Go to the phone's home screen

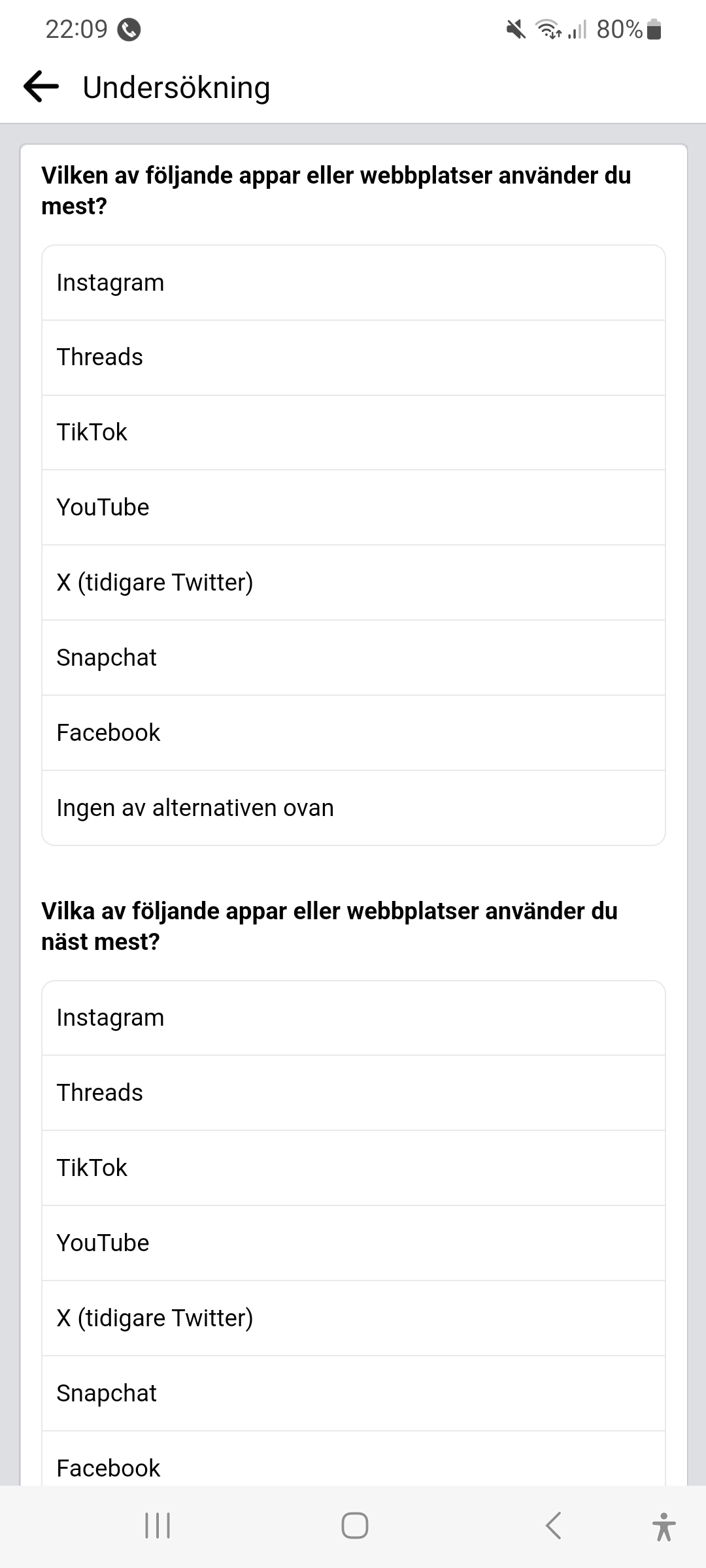[354, 1526]
